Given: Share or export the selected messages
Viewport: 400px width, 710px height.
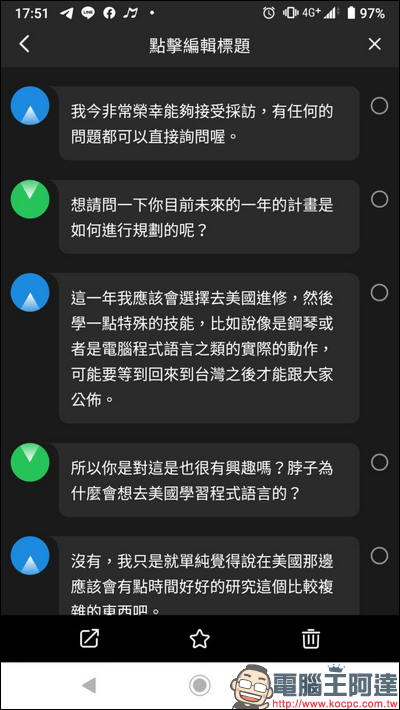Looking at the screenshot, I should tap(89, 638).
